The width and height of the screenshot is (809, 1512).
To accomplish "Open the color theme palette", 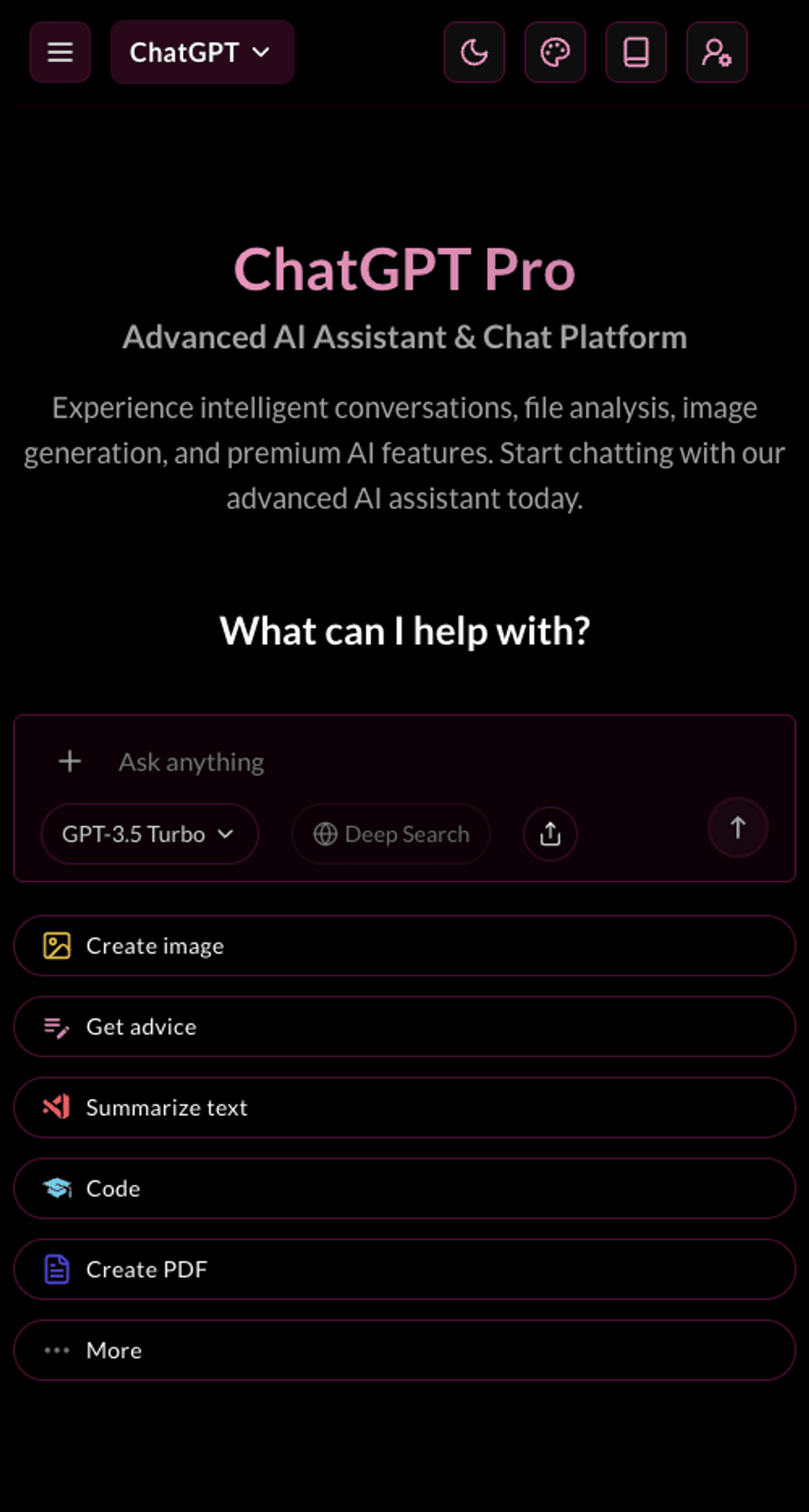I will (x=555, y=52).
